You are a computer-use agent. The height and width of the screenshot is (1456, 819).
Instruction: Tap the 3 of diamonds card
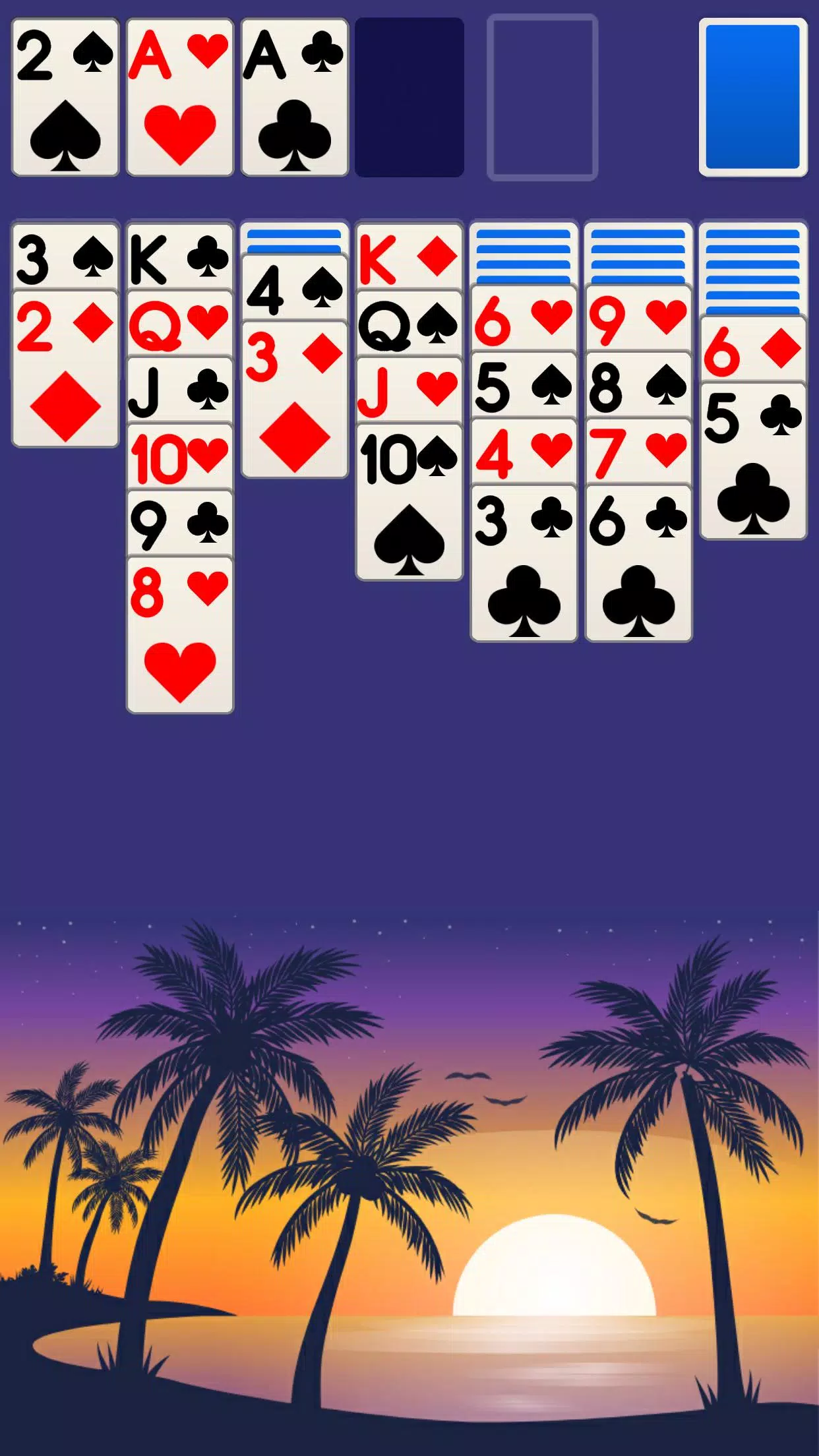pyautogui.click(x=294, y=400)
